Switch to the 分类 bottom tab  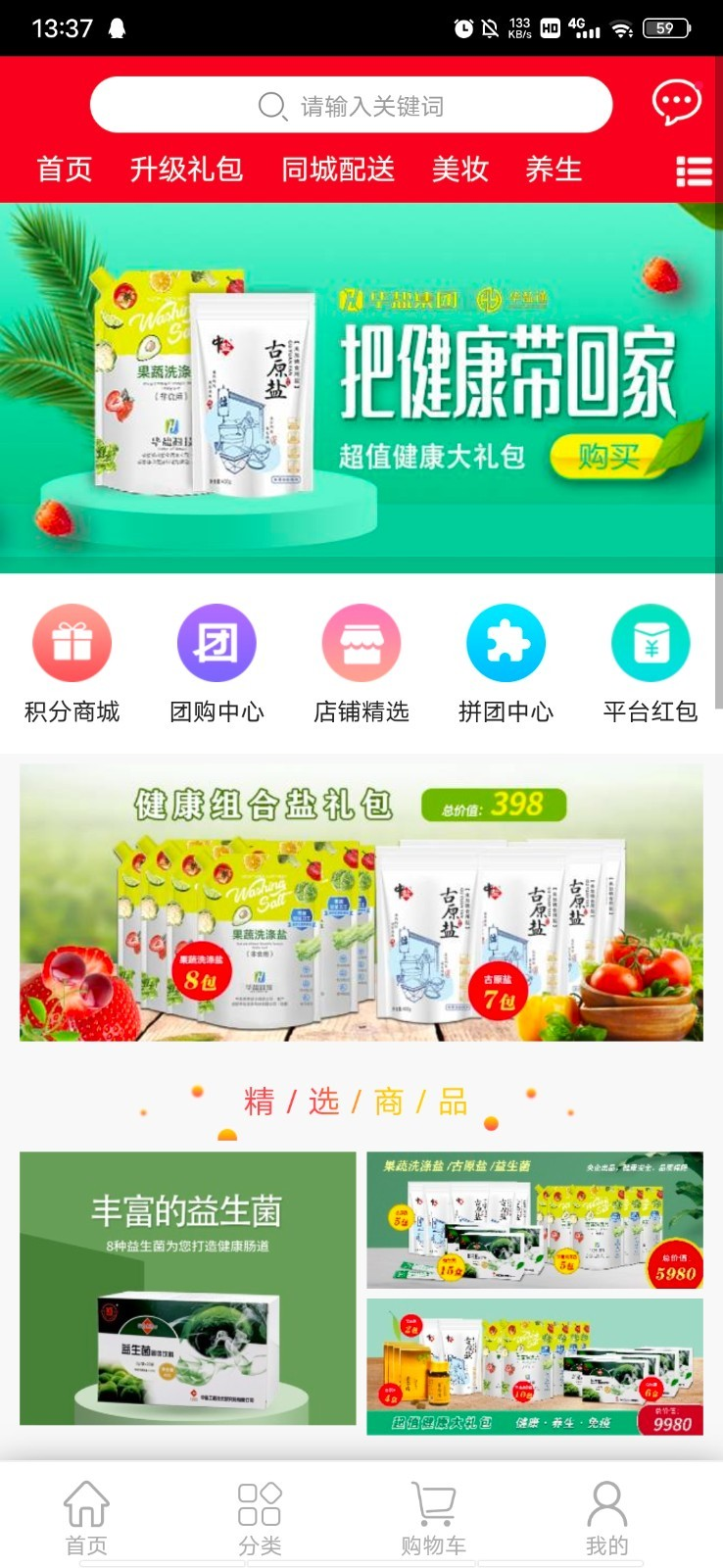pos(260,1517)
